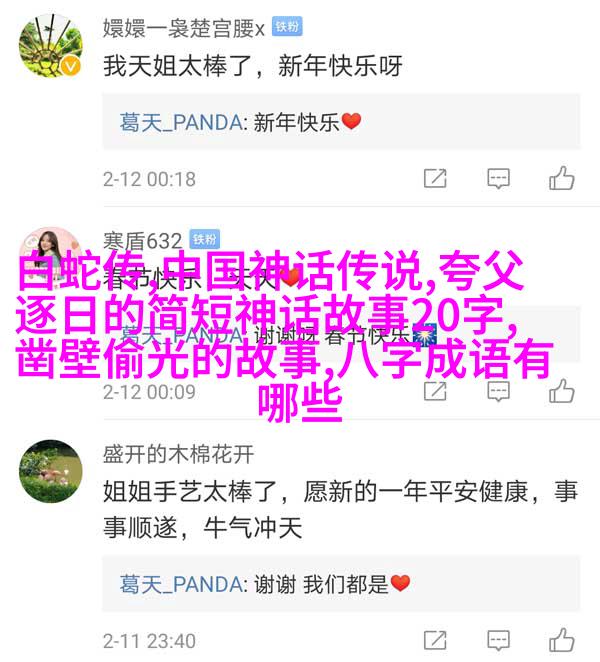Image resolution: width=600 pixels, height=662 pixels.
Task: Open profile of 寒唐632
Action: click(142, 240)
